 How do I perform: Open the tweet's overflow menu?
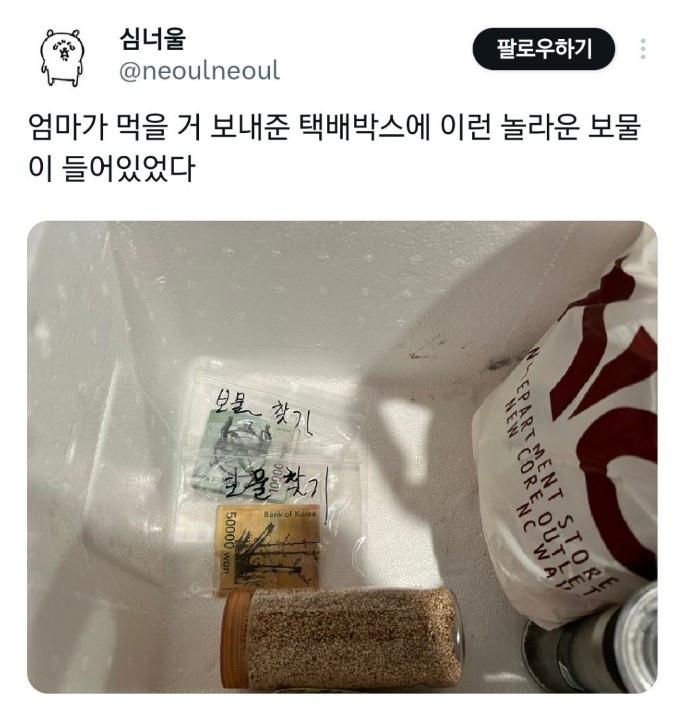point(642,49)
